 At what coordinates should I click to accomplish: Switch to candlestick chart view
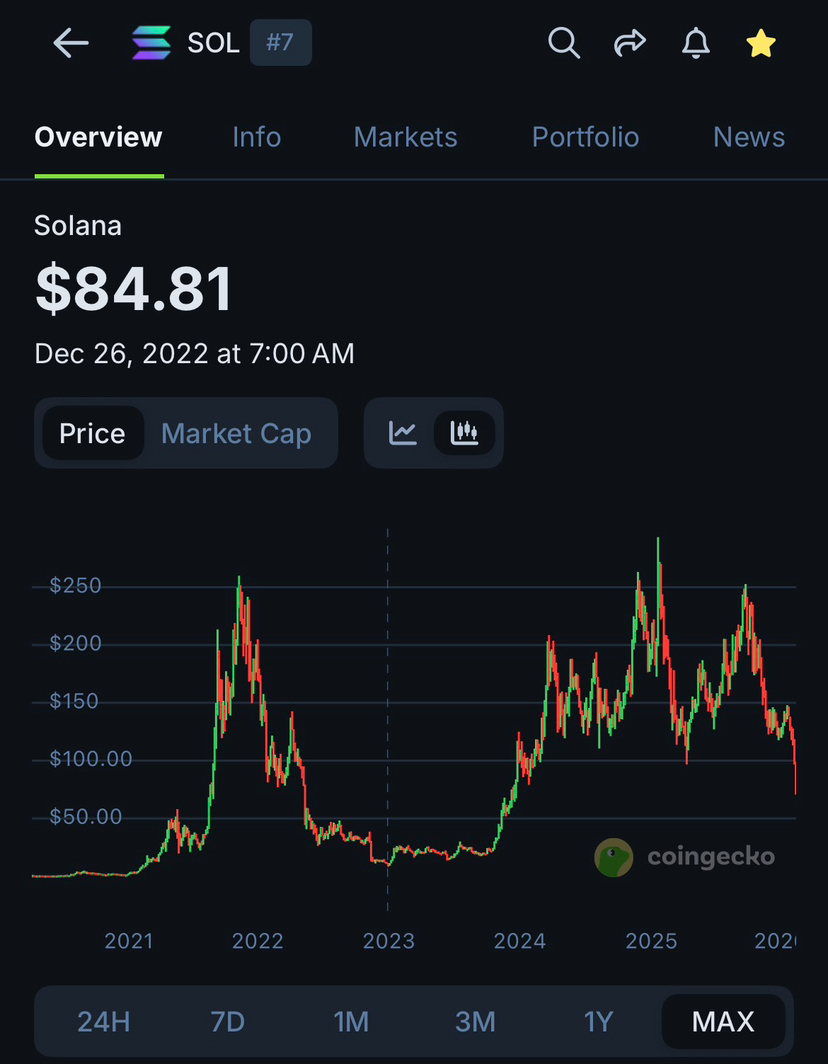click(x=464, y=433)
